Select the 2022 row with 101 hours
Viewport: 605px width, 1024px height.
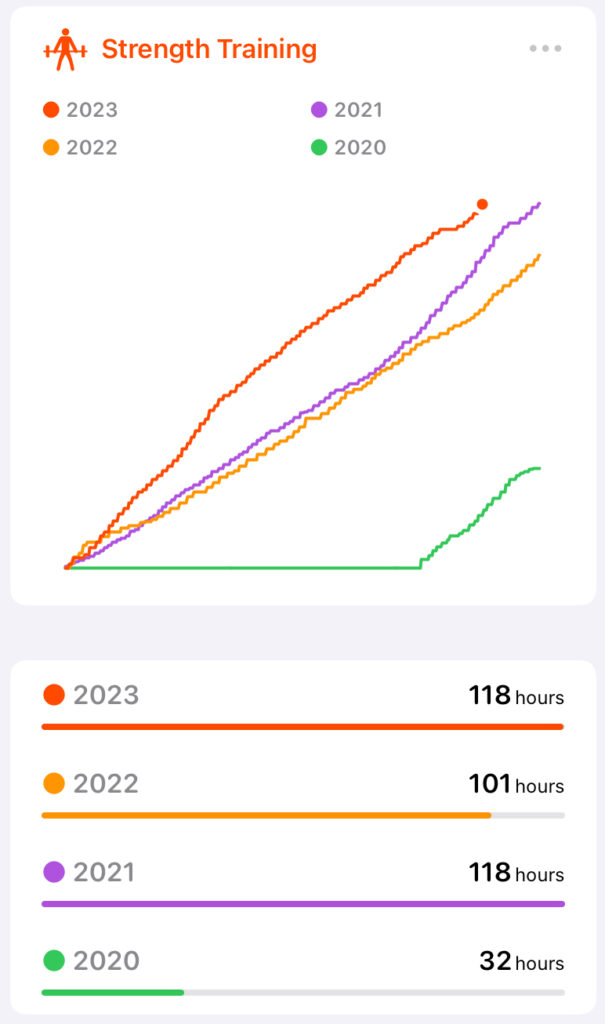tap(303, 793)
